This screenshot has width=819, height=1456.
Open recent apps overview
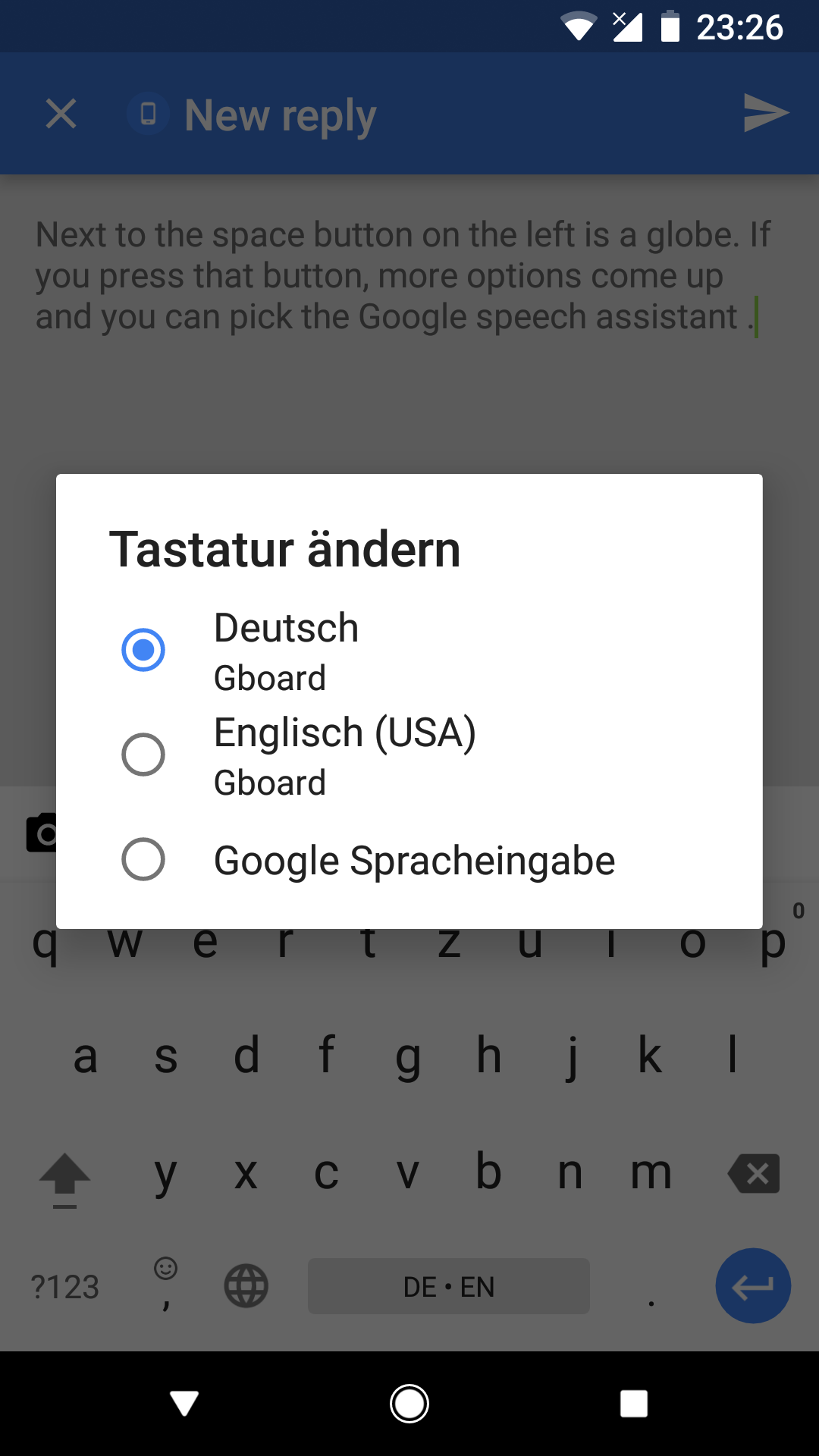pyautogui.click(x=634, y=1404)
